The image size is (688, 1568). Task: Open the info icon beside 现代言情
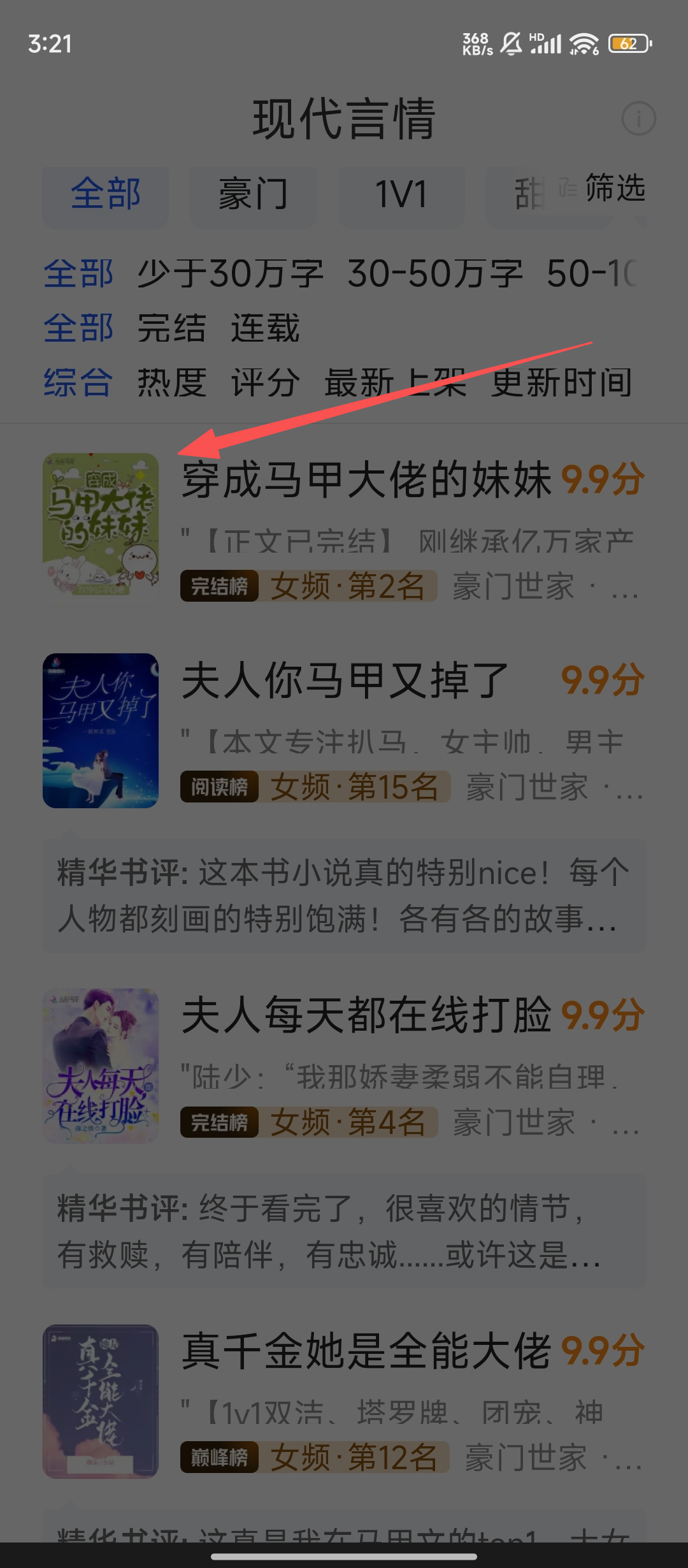[638, 119]
